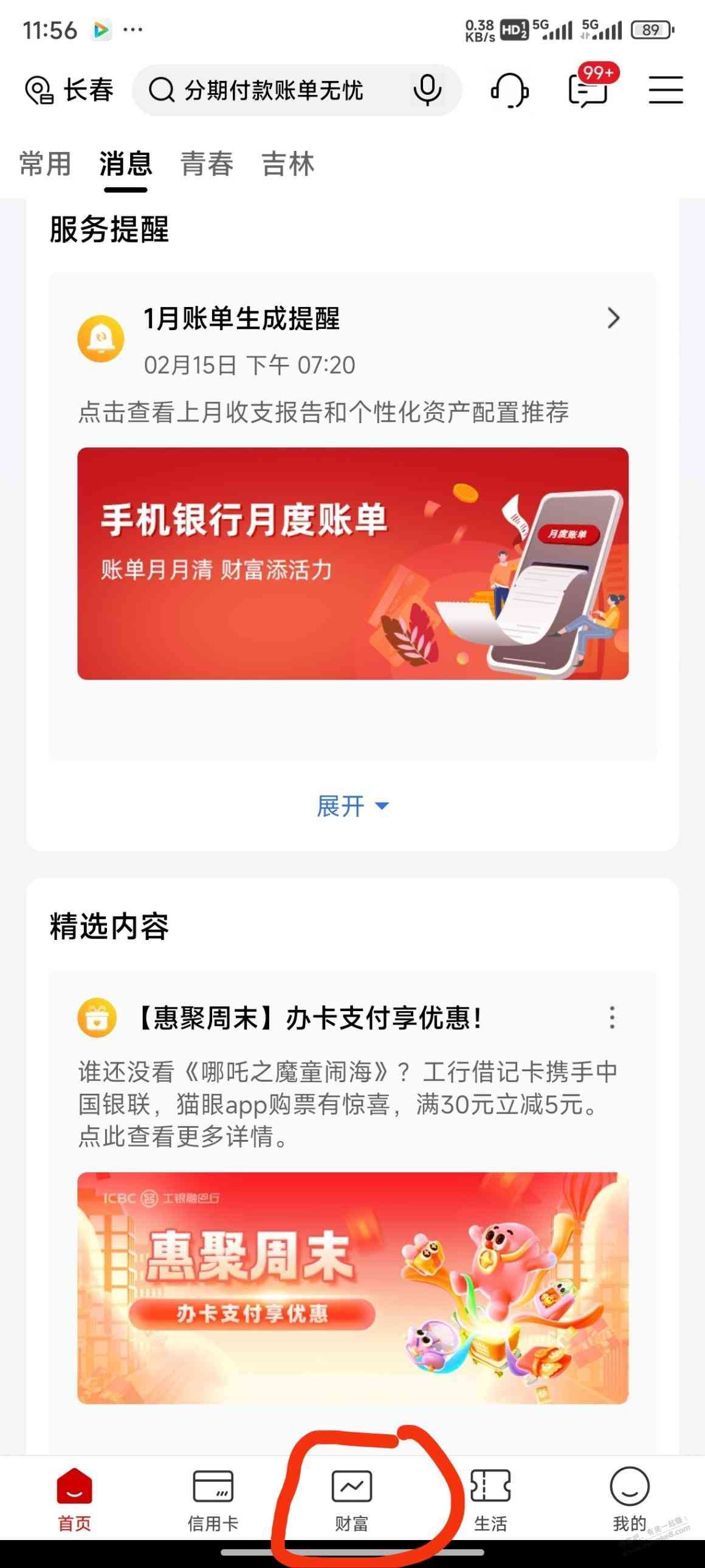
Task: Open the messages icon with 99+ badge
Action: pos(588,90)
